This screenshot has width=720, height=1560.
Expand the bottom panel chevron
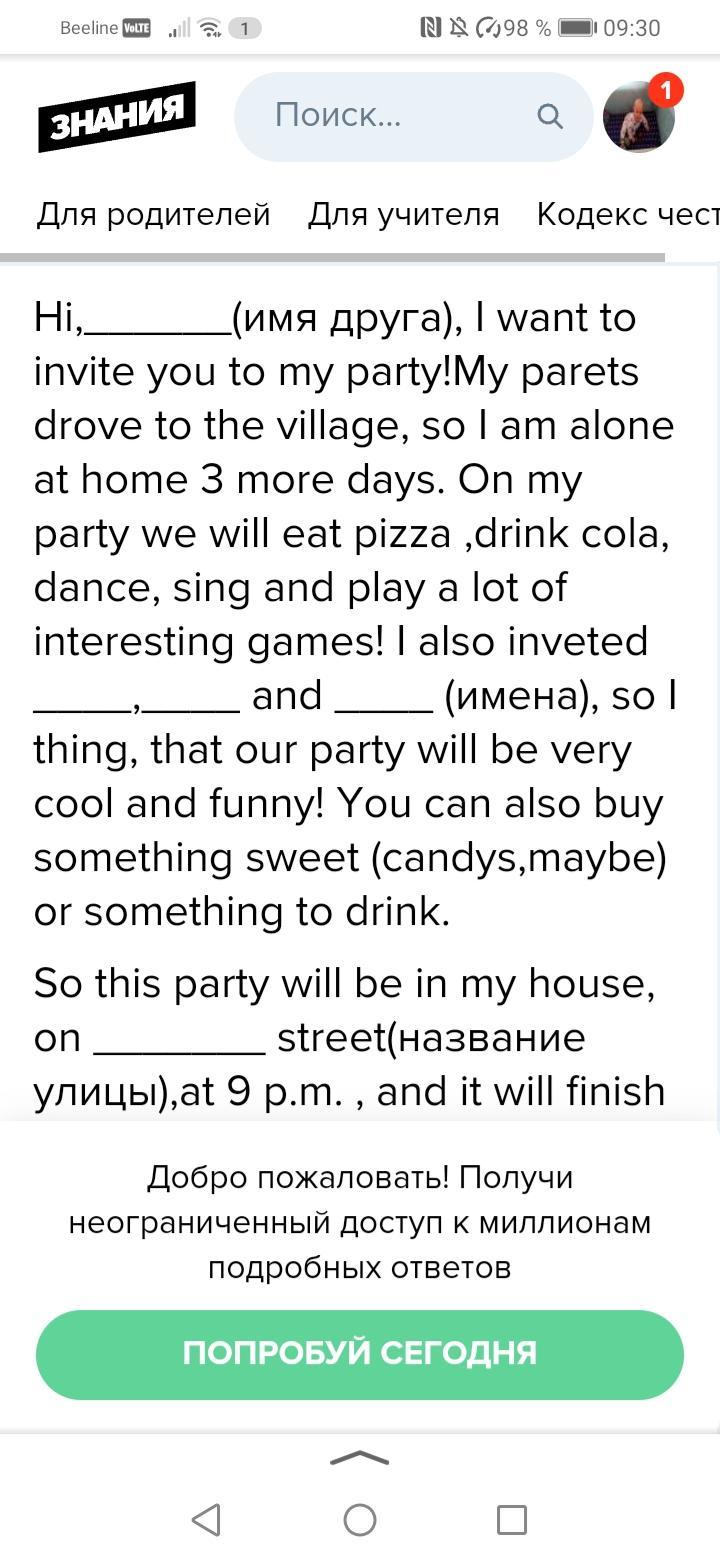(360, 1459)
